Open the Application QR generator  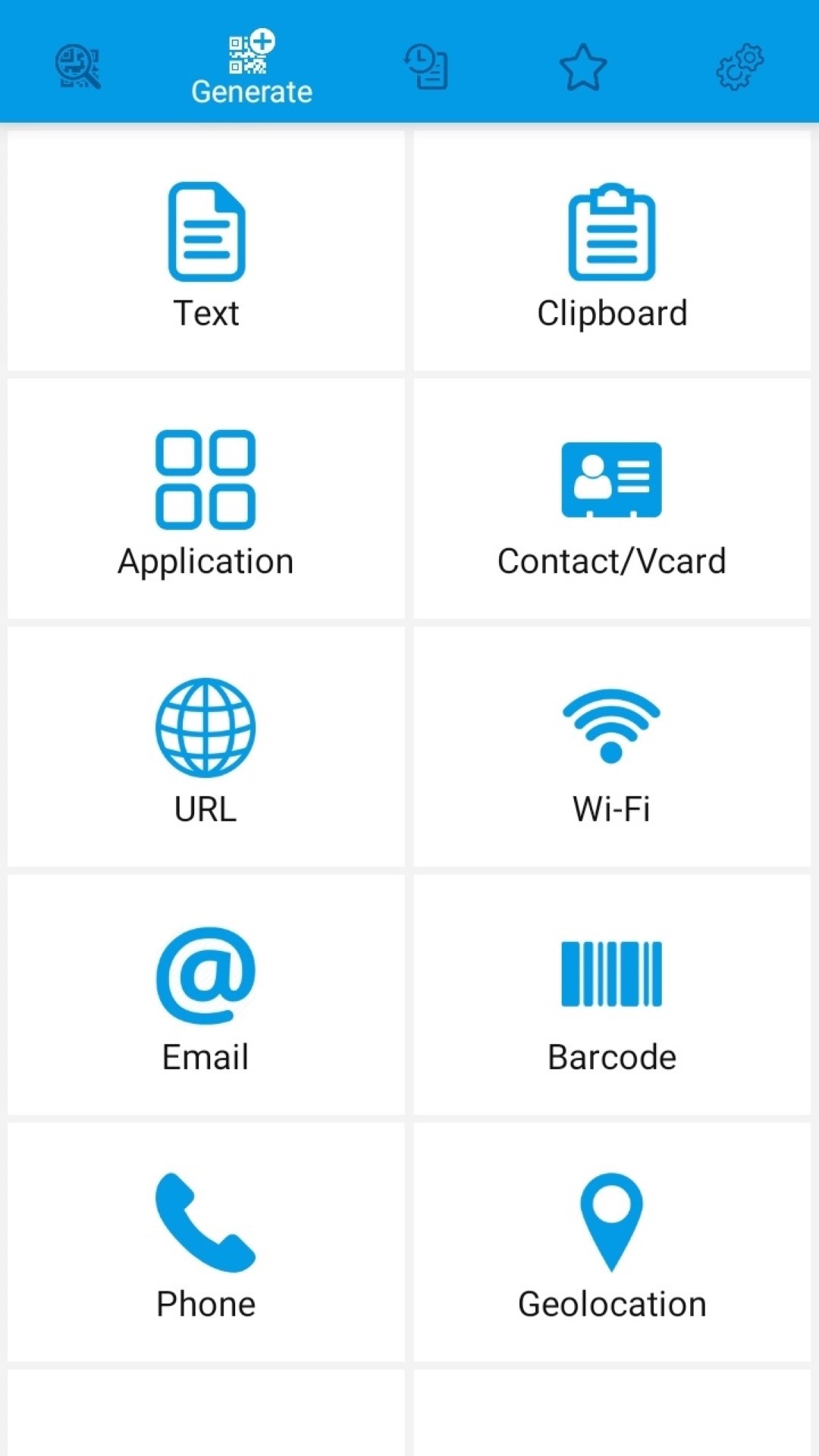[x=206, y=499]
